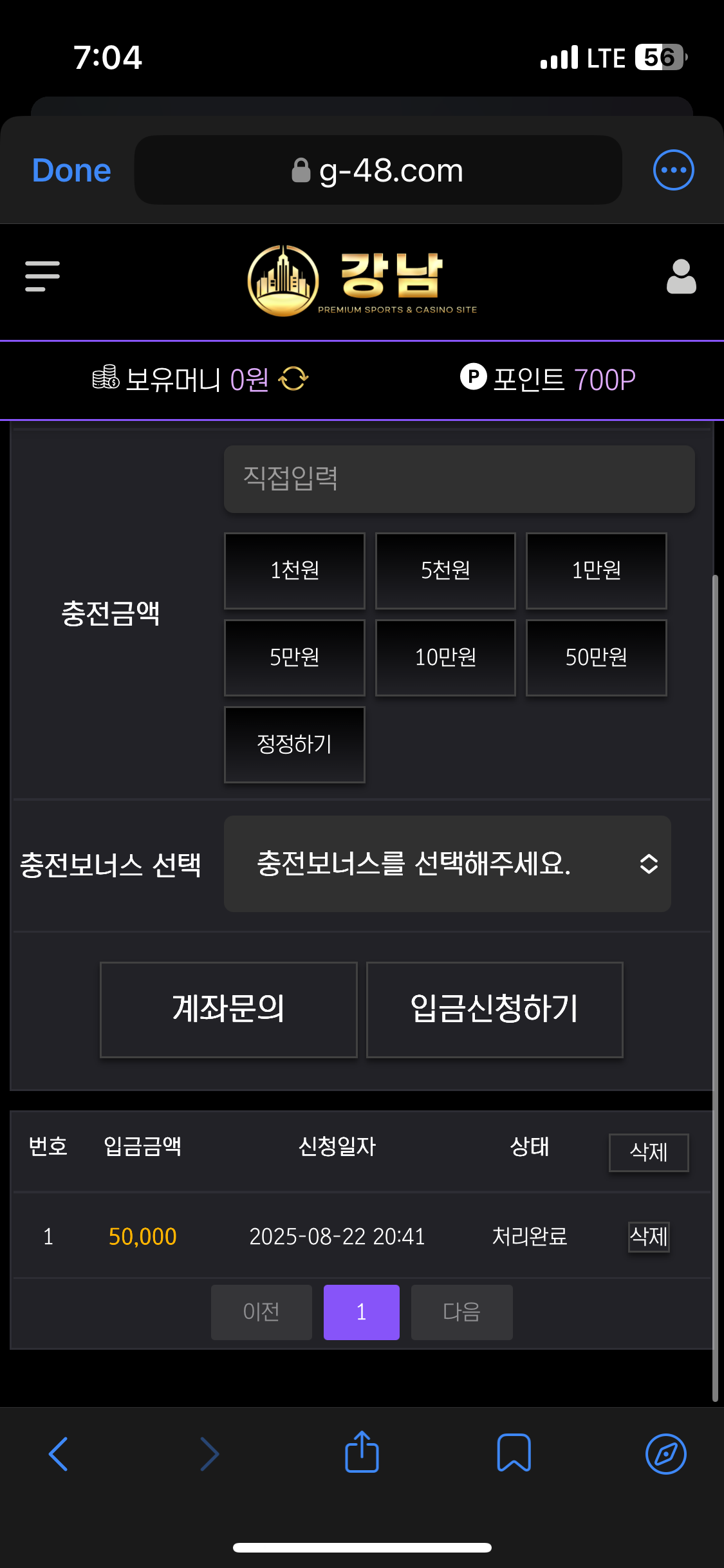Tap Done to close the browser view
Image resolution: width=724 pixels, height=1568 pixels.
pyautogui.click(x=71, y=171)
